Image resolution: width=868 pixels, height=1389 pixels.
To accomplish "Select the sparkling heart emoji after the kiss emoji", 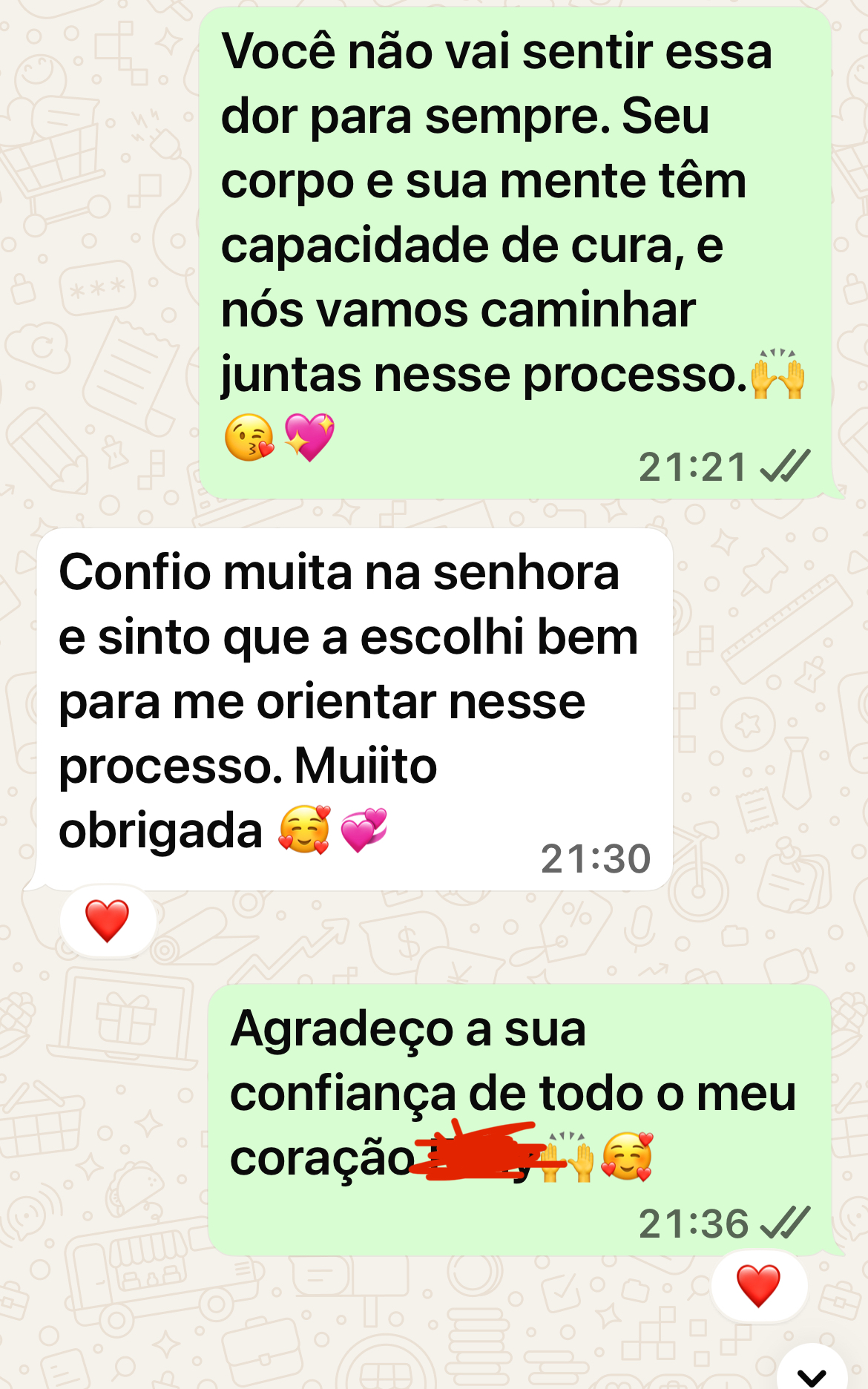I will [x=308, y=434].
